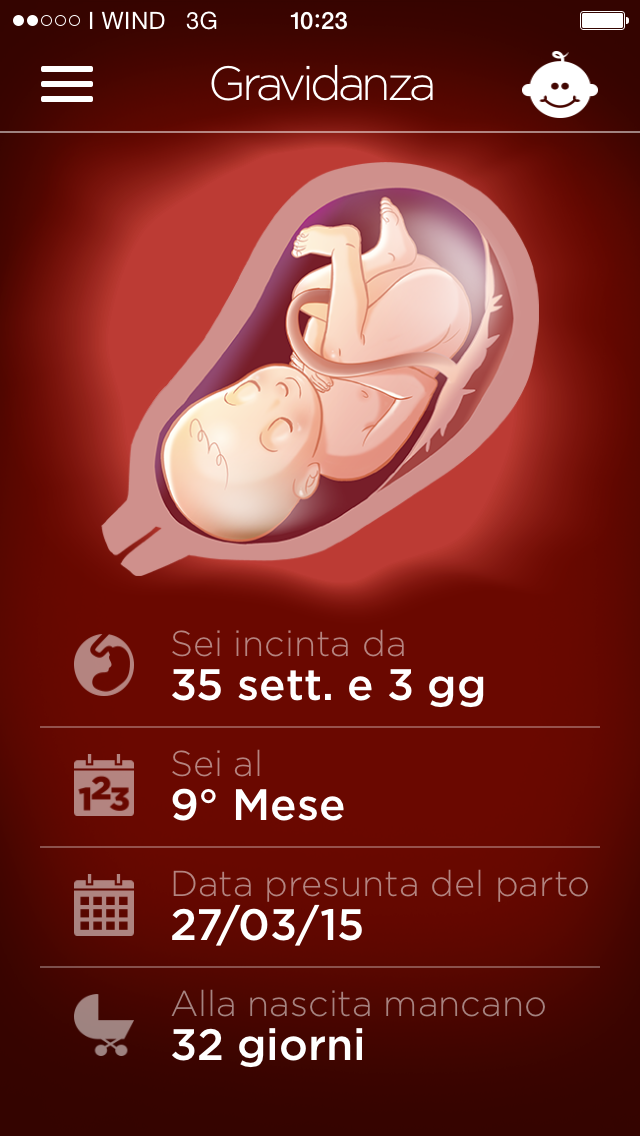The image size is (640, 1136).
Task: Open the baby face icon
Action: pos(560,86)
